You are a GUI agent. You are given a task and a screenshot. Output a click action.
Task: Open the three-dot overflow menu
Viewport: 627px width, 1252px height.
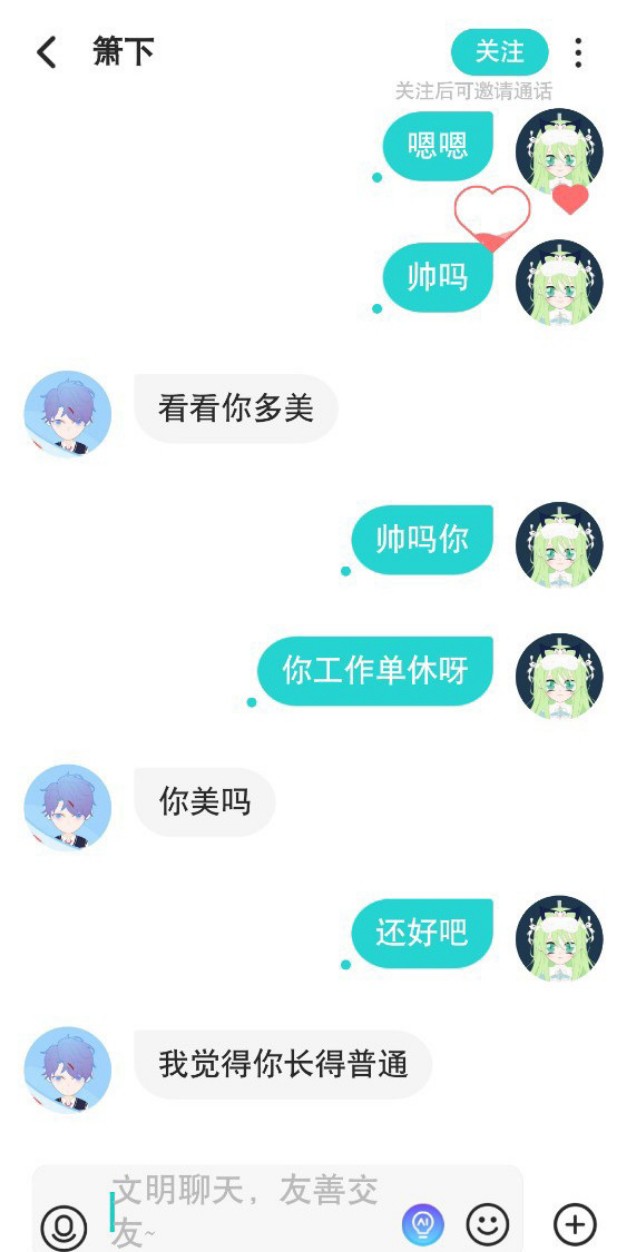578,52
